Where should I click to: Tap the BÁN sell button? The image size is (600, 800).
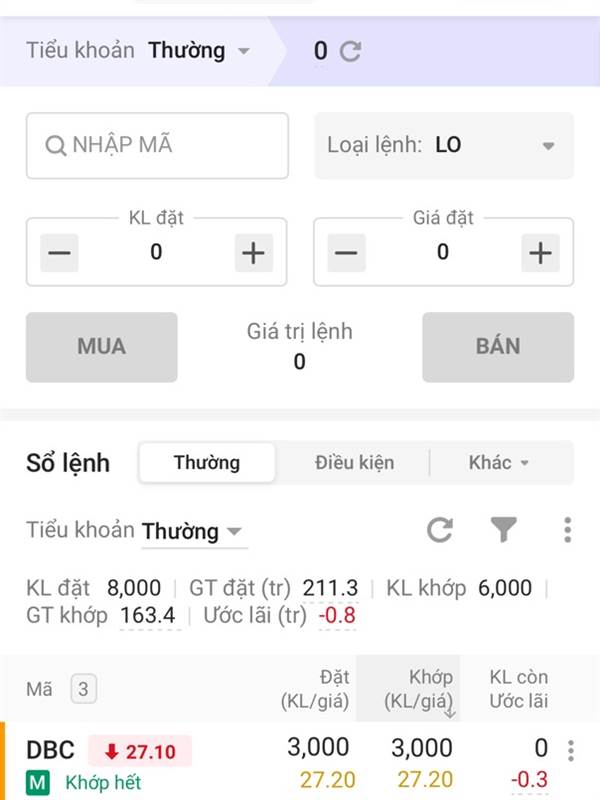tap(498, 347)
